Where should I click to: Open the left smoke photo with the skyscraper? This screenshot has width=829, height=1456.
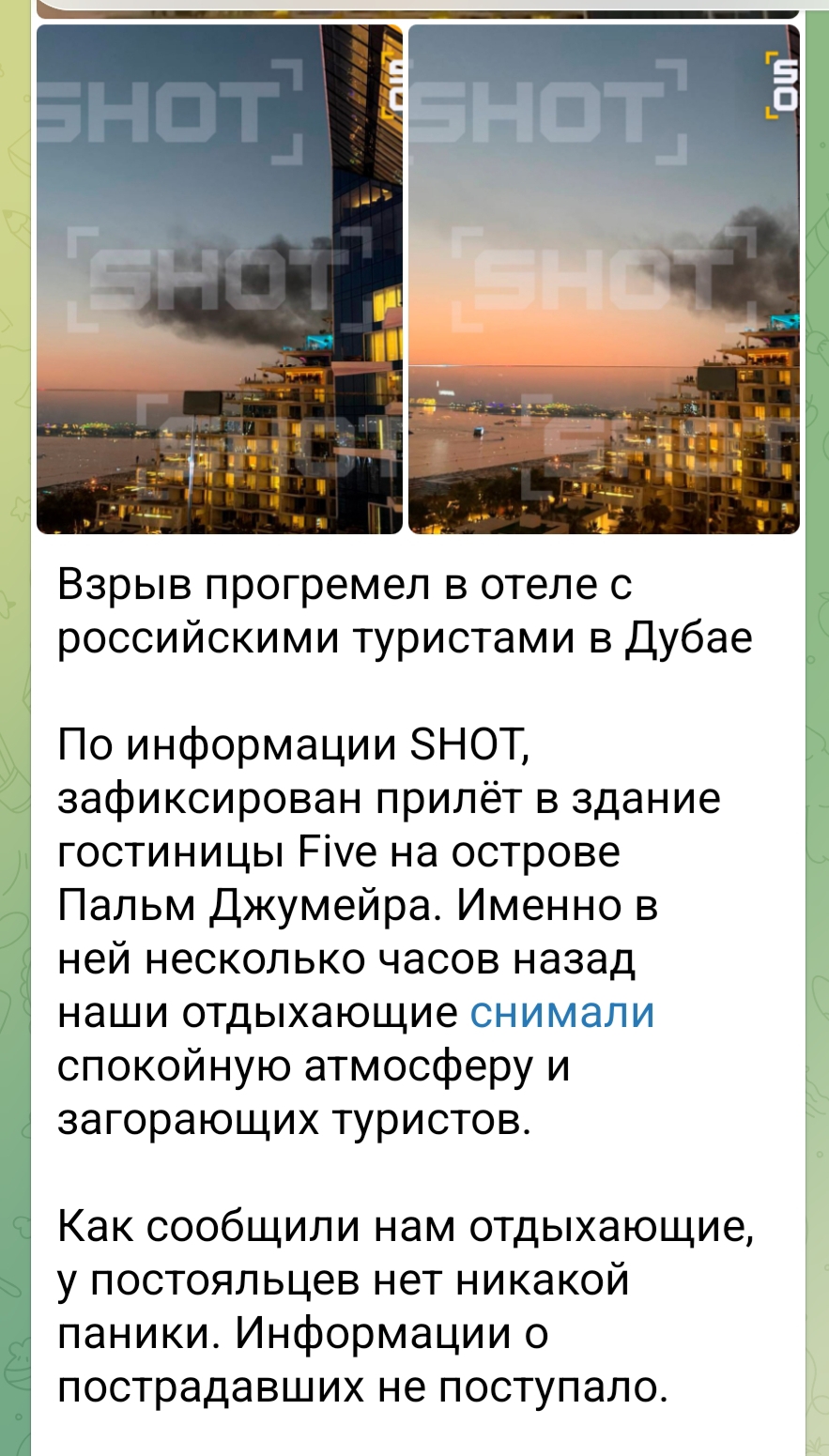[x=220, y=279]
